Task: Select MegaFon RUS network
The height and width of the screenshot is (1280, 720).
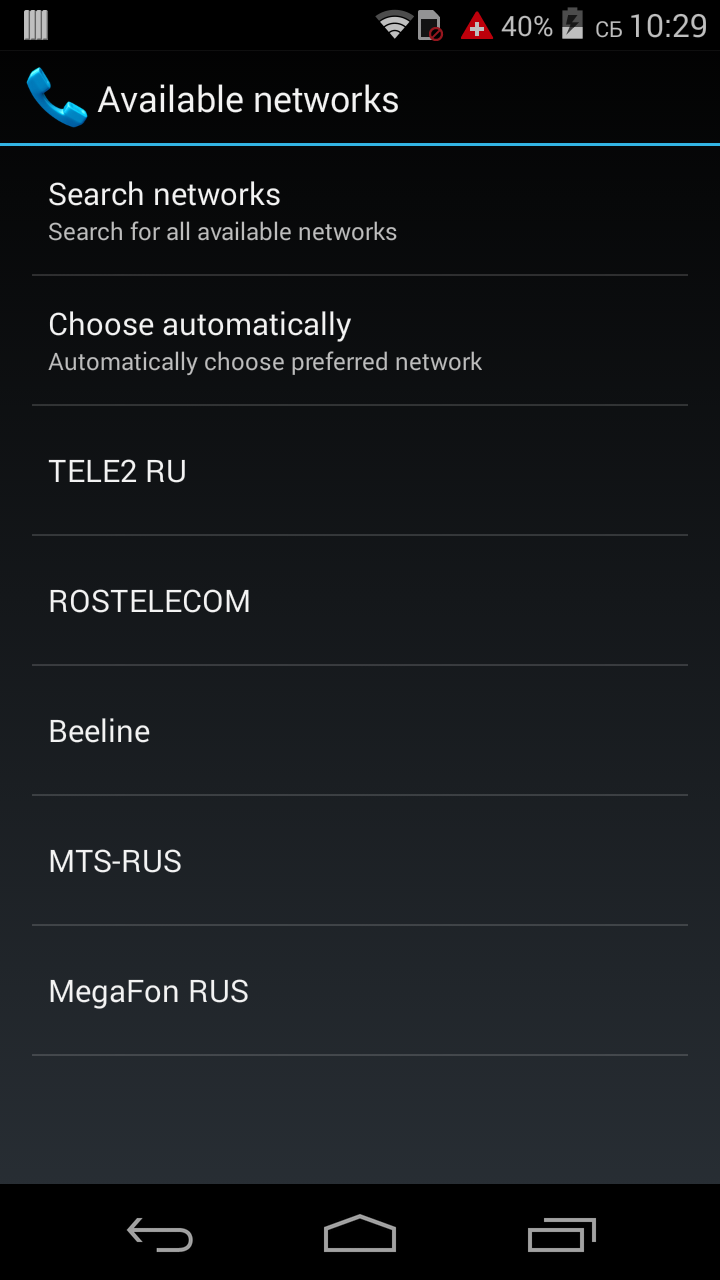Action: tap(360, 991)
